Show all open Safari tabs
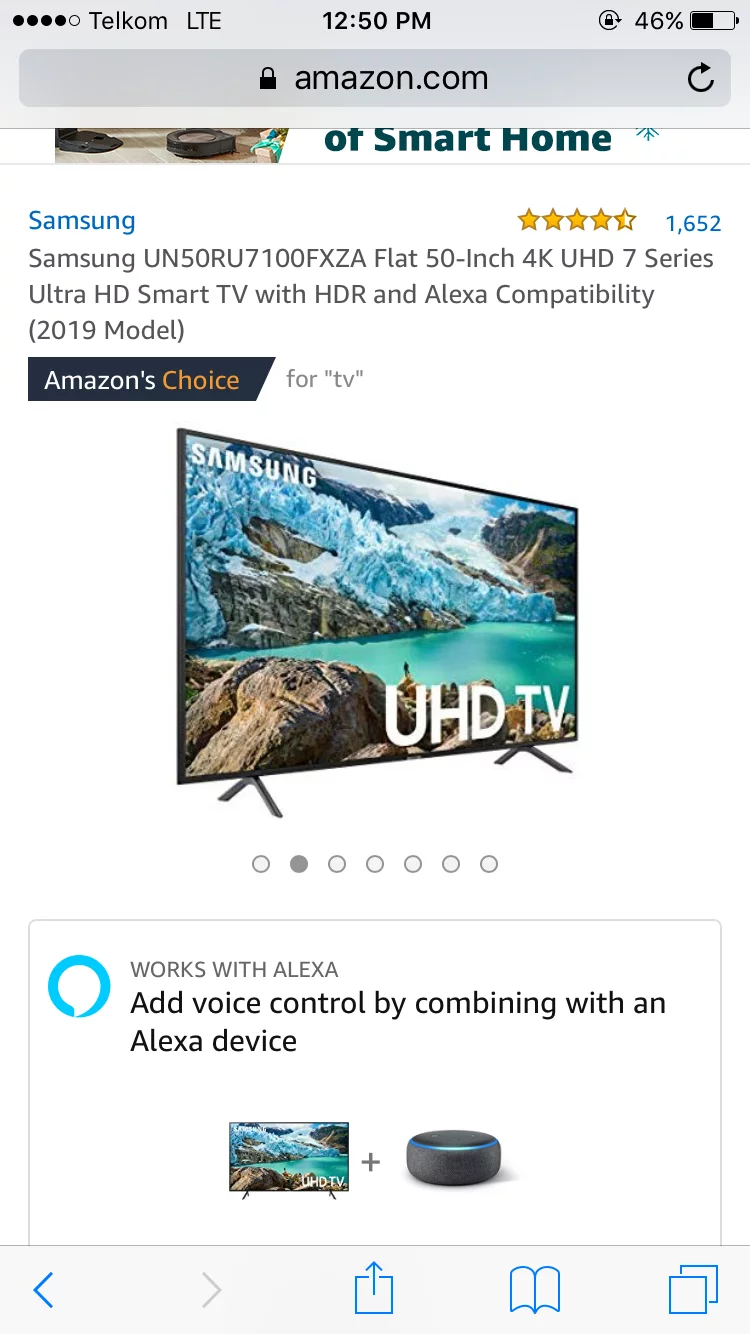The width and height of the screenshot is (750, 1334). pyautogui.click(x=692, y=1289)
